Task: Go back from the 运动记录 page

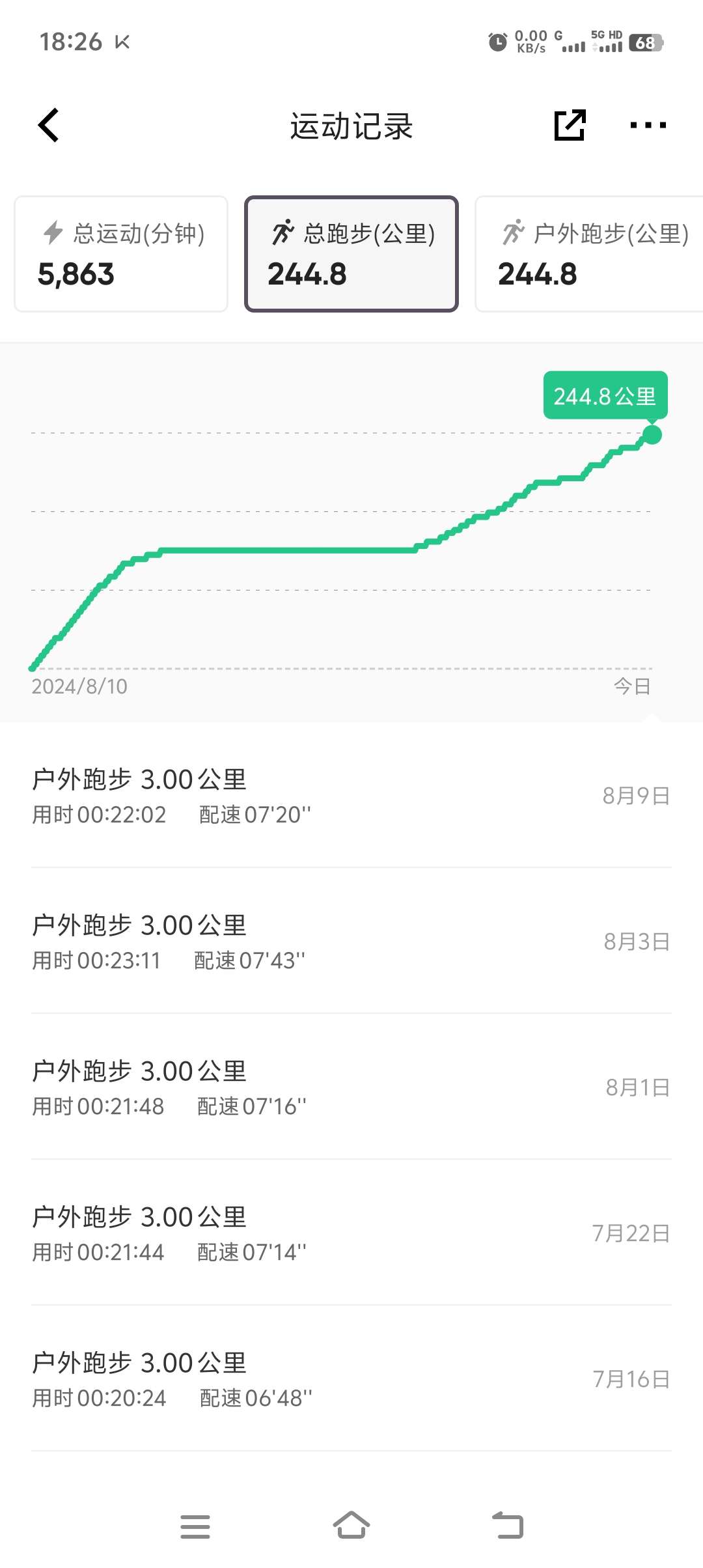Action: click(49, 125)
